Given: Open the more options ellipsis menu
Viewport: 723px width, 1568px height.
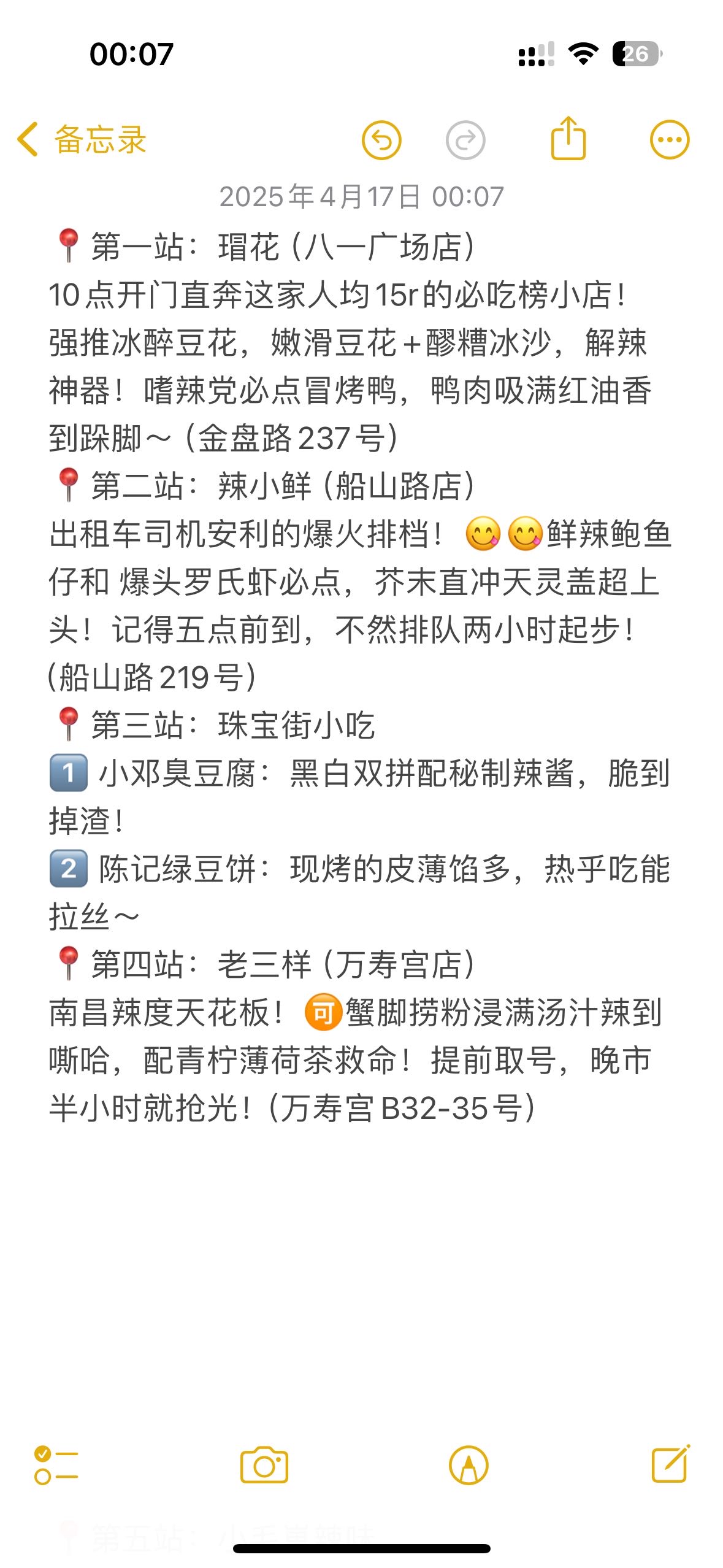Looking at the screenshot, I should [670, 140].
